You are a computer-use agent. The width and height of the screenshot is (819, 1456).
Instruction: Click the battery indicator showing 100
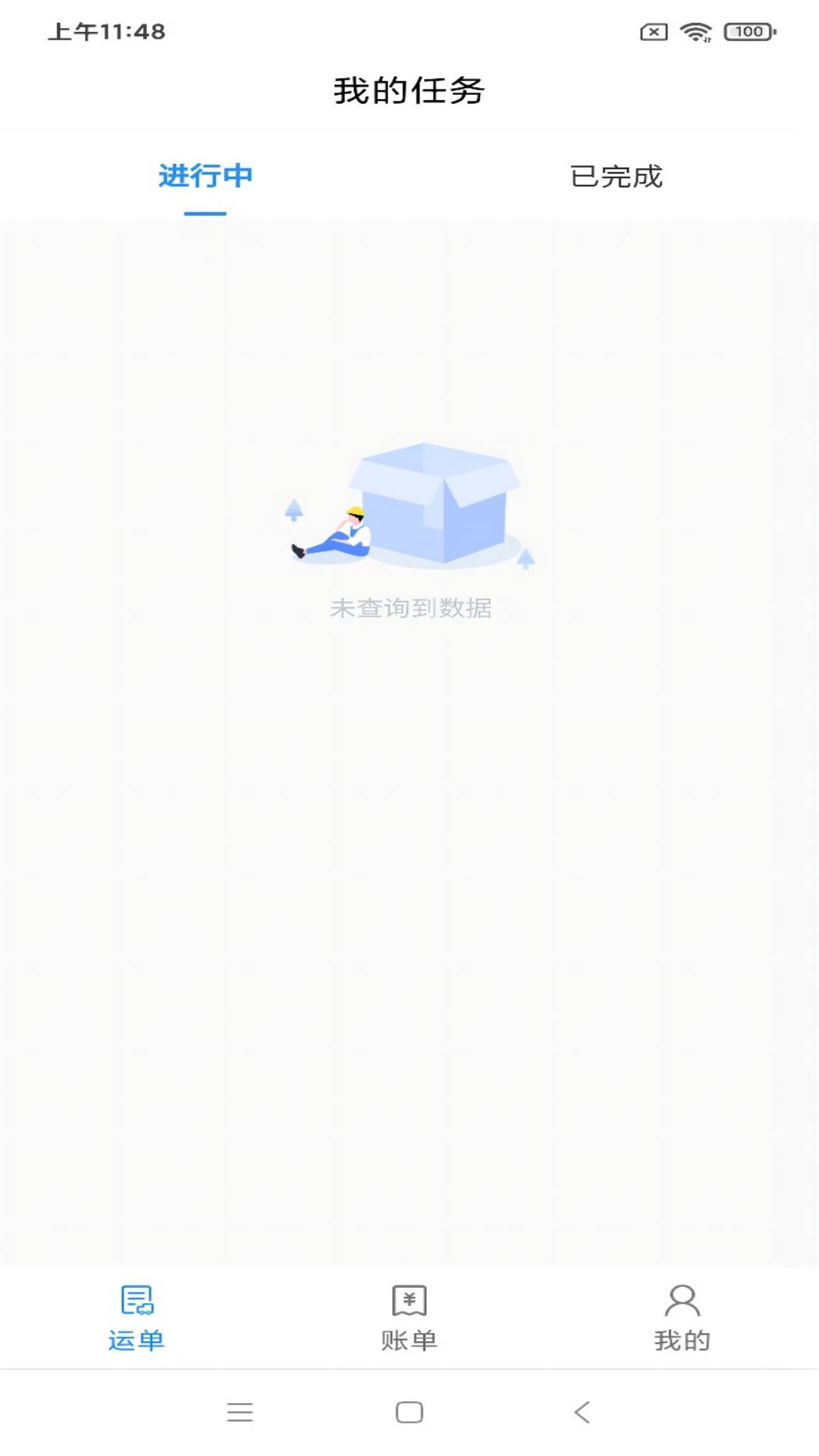[x=747, y=32]
